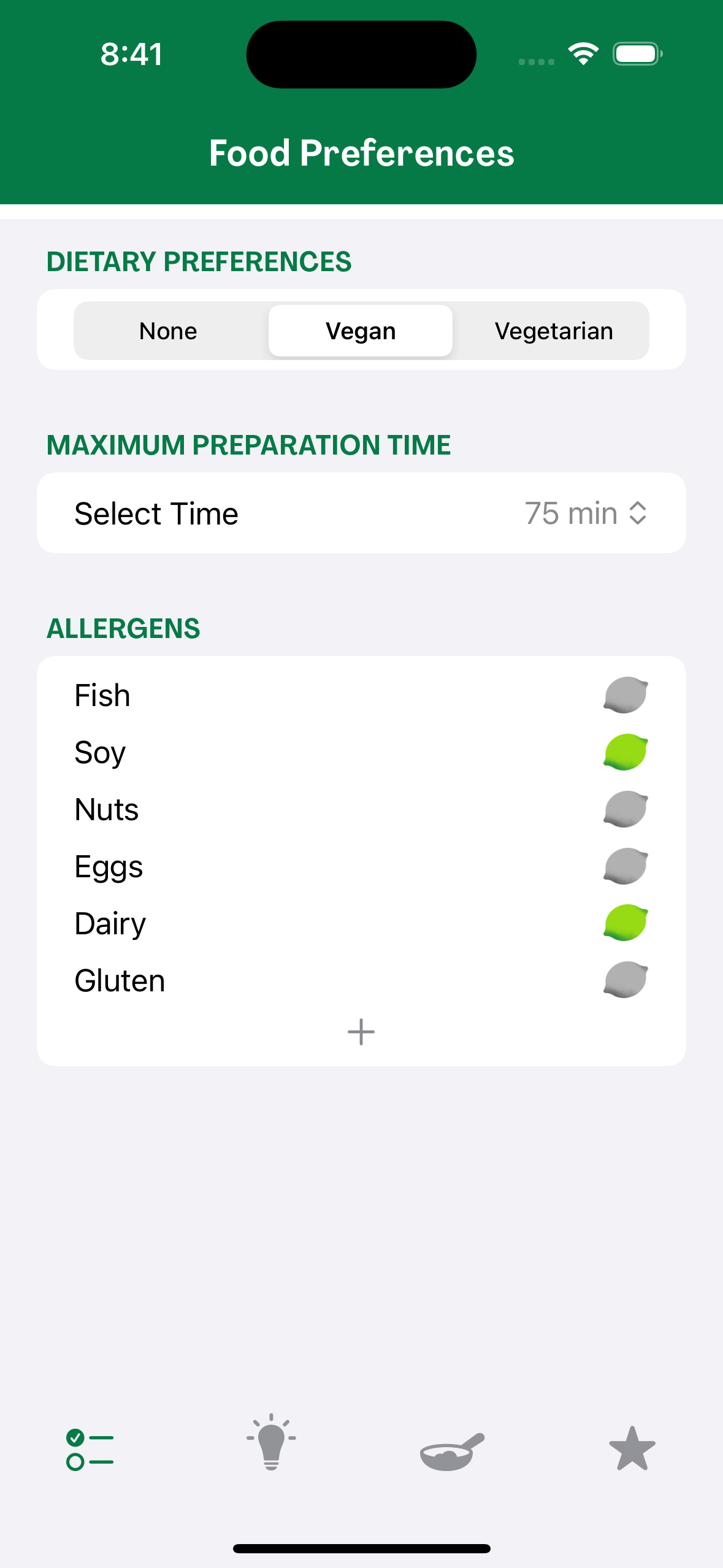Image resolution: width=723 pixels, height=1568 pixels.
Task: Mark Eggs as an allergen
Action: click(x=625, y=866)
